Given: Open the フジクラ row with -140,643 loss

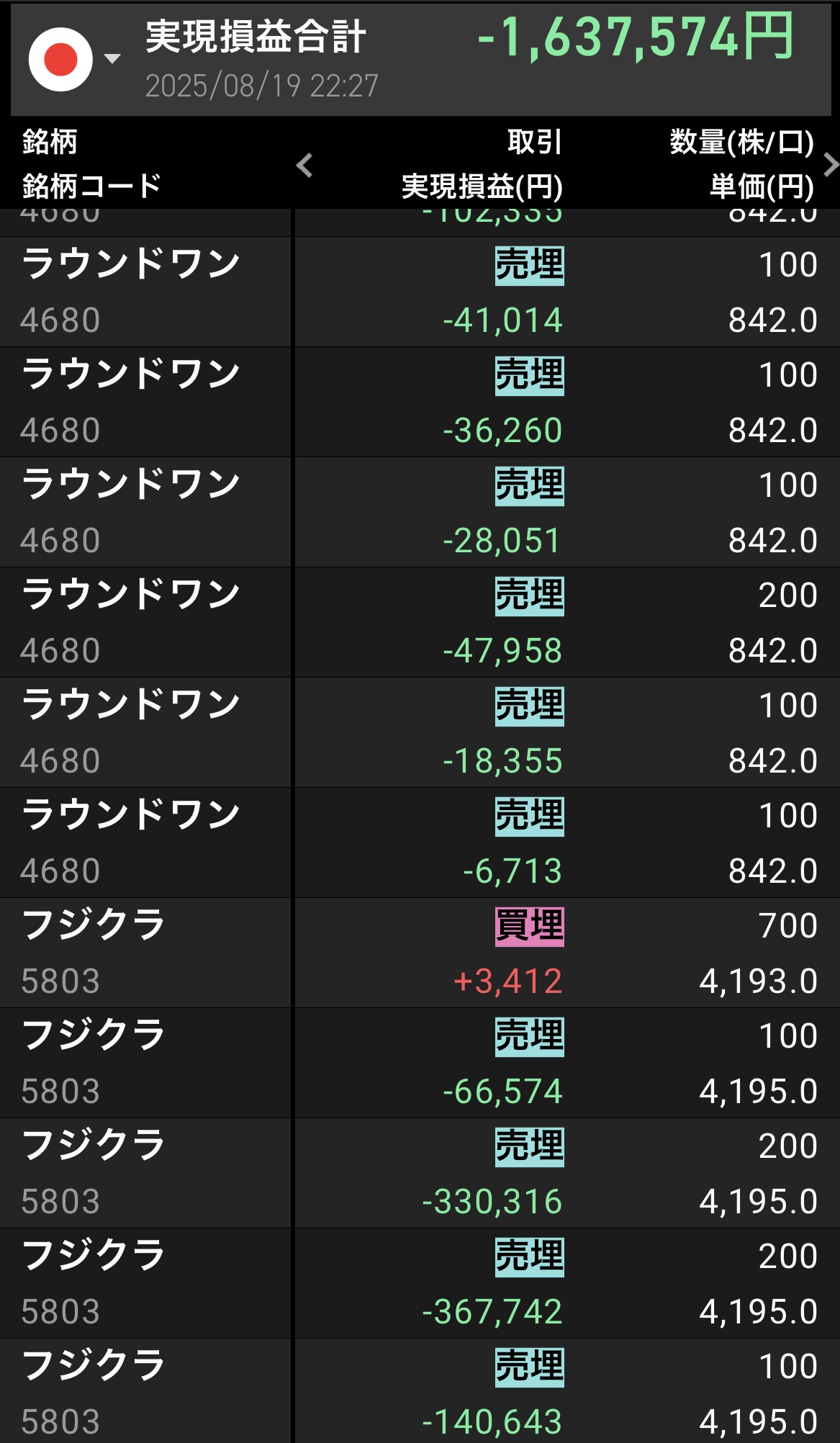Looking at the screenshot, I should point(420,1391).
